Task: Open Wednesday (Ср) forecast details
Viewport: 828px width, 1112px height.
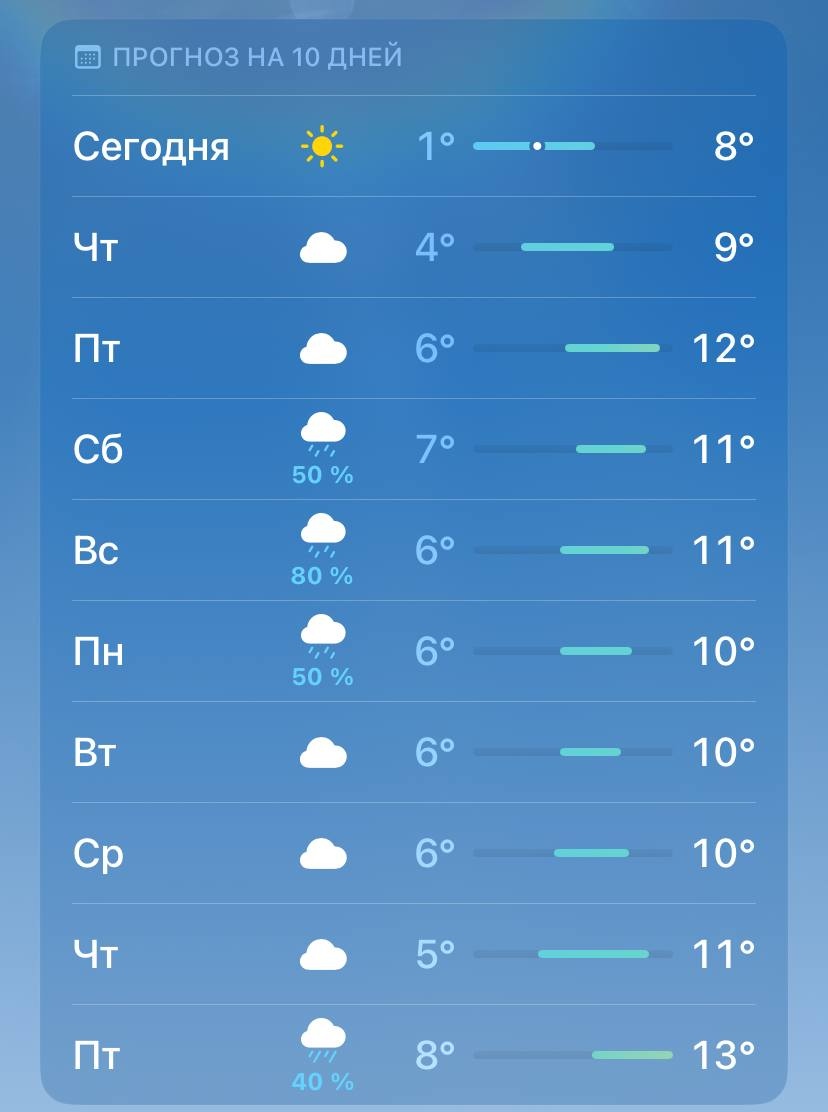Action: 413,854
